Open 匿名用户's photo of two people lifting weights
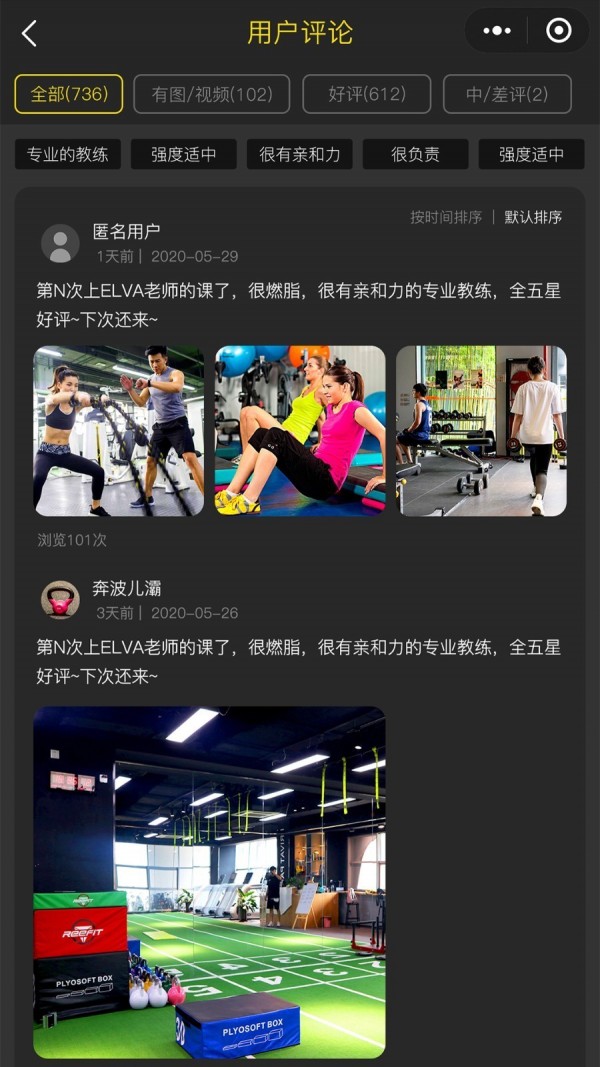The height and width of the screenshot is (1067, 600). tap(119, 431)
